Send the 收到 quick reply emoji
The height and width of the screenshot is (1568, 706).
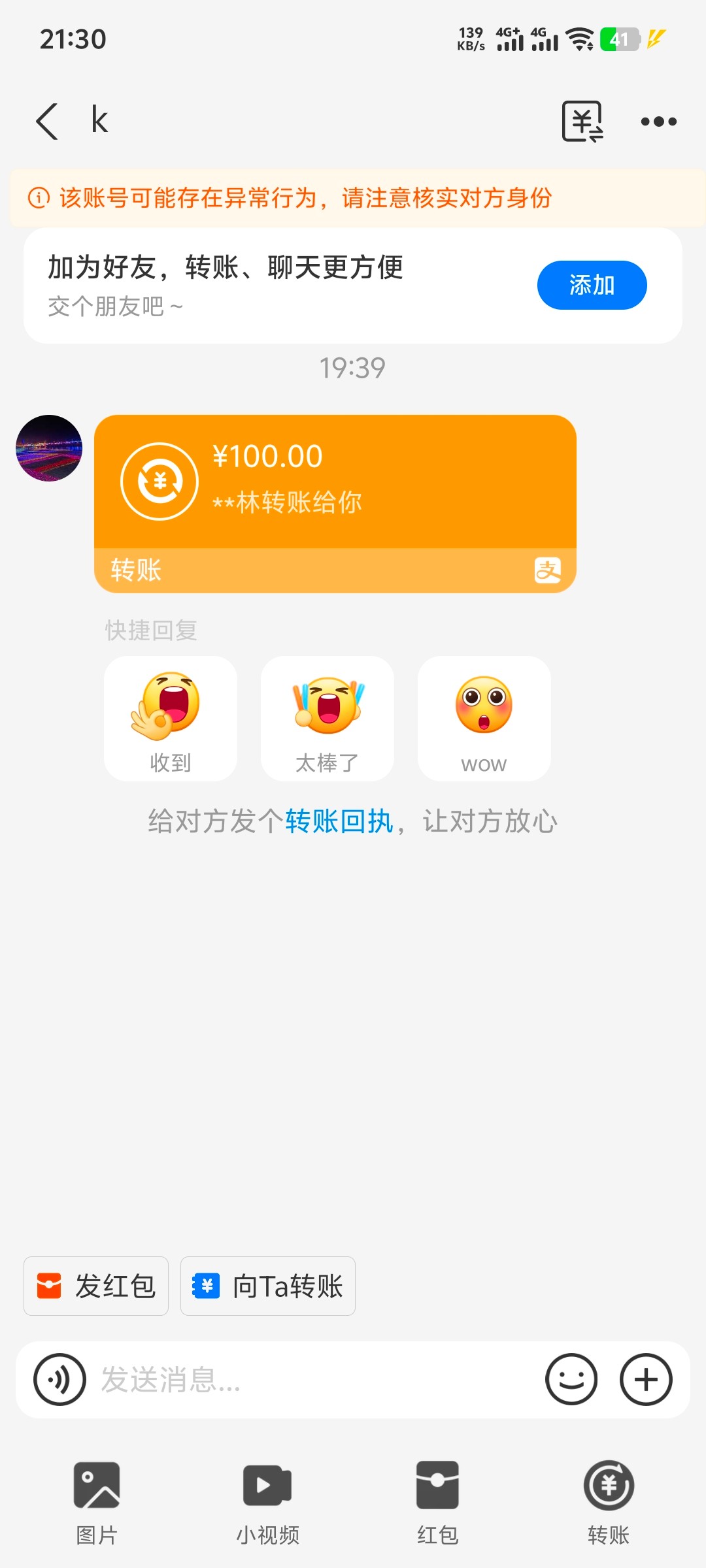click(170, 719)
